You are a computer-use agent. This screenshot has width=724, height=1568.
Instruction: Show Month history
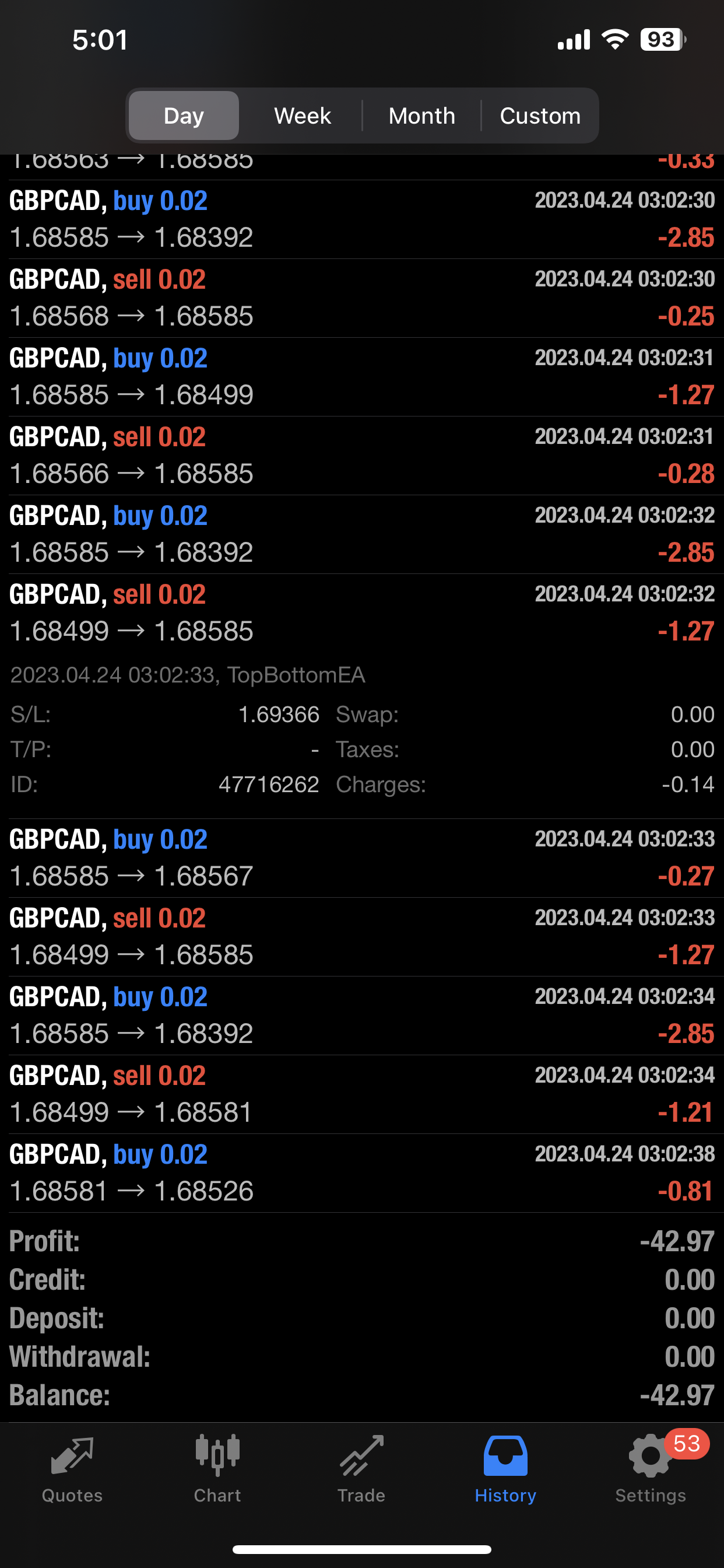click(x=421, y=116)
